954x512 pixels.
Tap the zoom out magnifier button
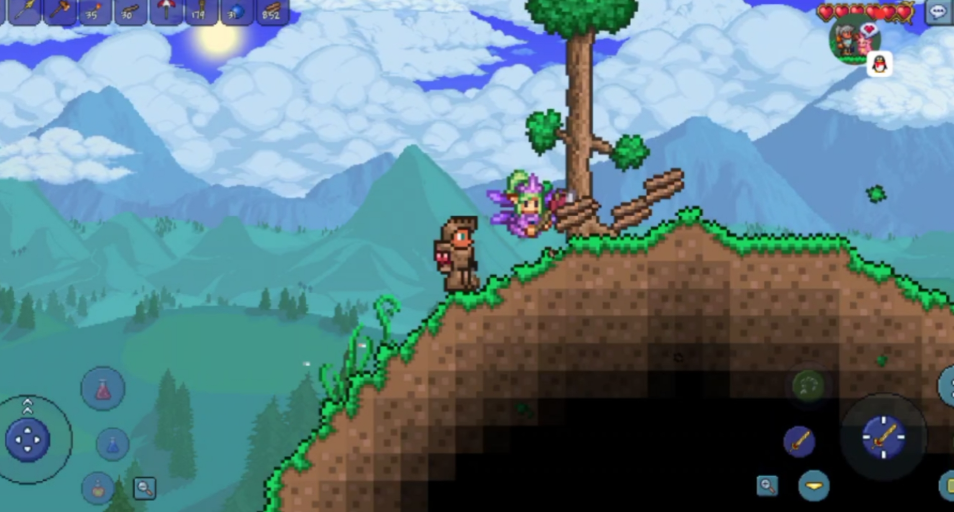pos(145,488)
